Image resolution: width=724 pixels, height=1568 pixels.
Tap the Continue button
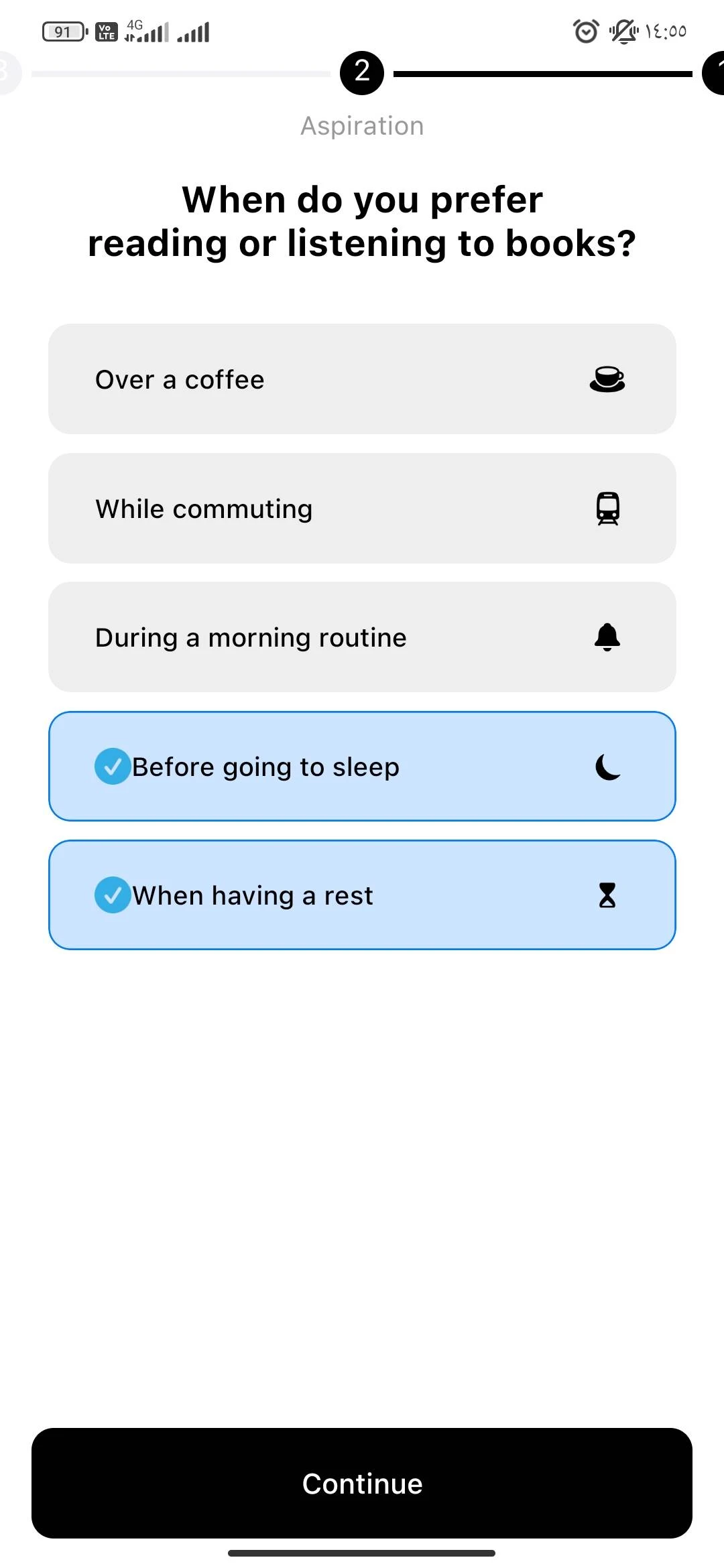[362, 1483]
